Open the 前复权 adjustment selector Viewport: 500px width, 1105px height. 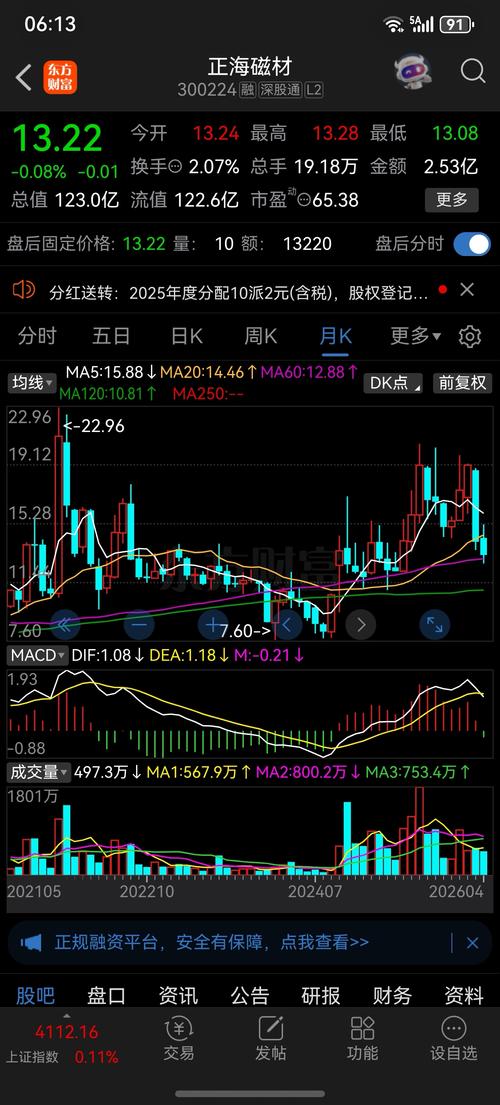click(462, 383)
